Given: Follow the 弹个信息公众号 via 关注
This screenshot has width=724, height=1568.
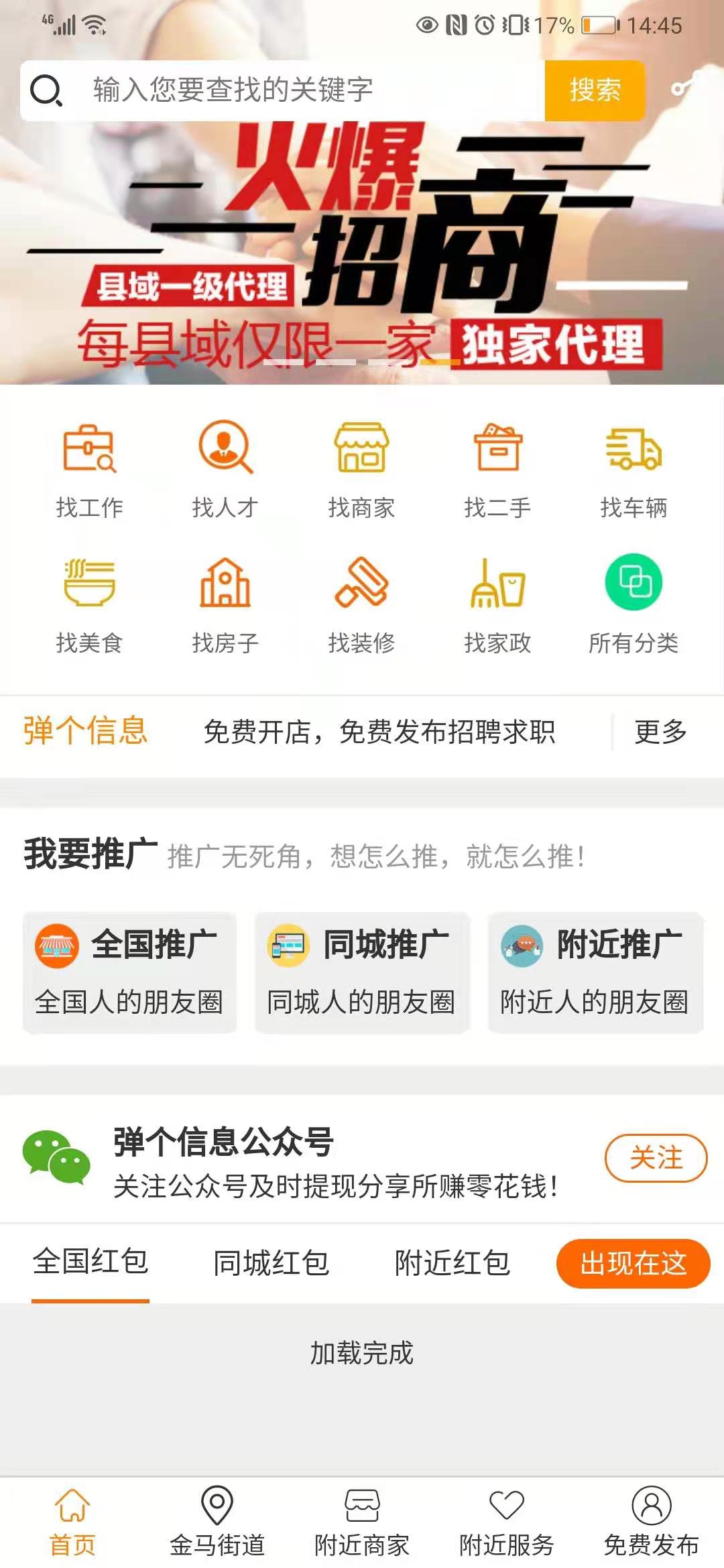Looking at the screenshot, I should point(656,1158).
